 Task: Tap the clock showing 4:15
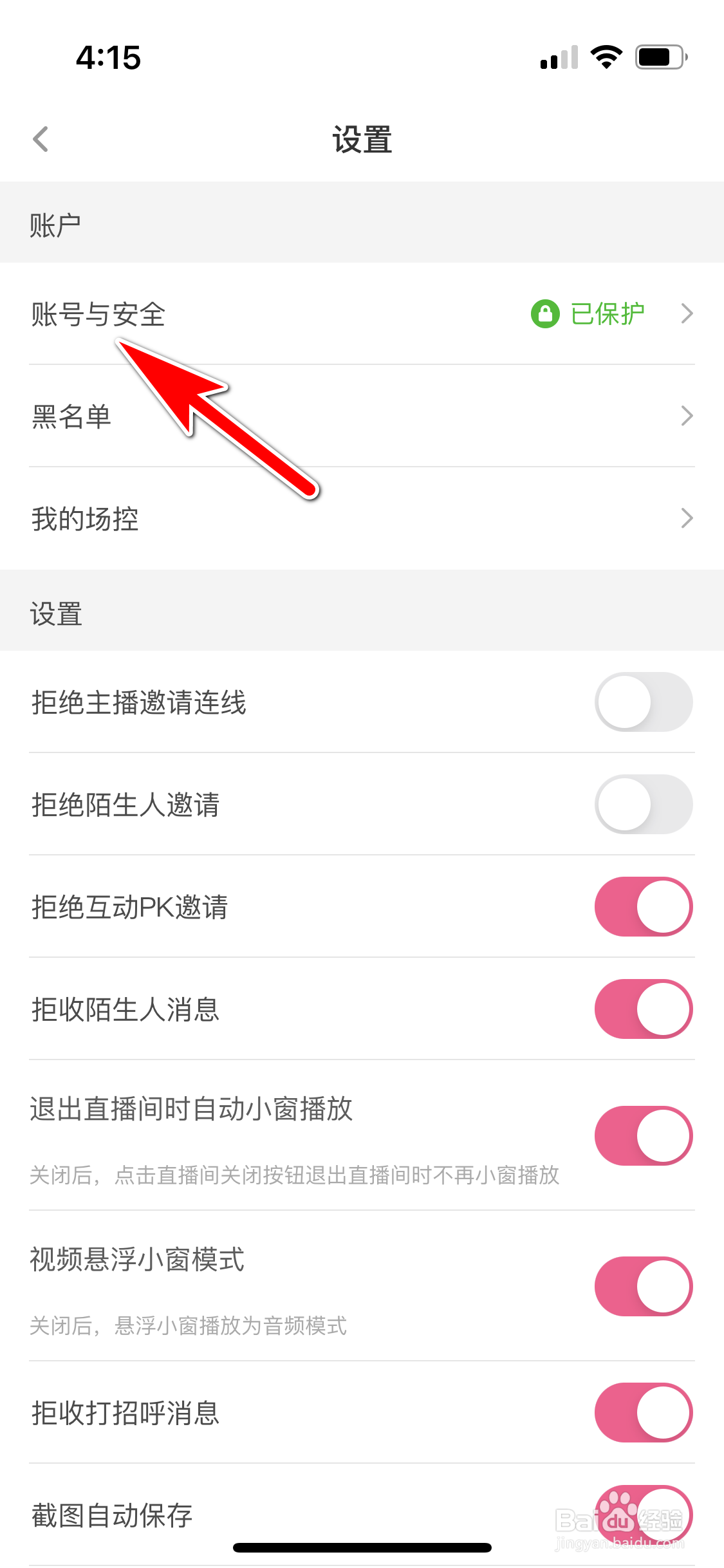point(108,57)
